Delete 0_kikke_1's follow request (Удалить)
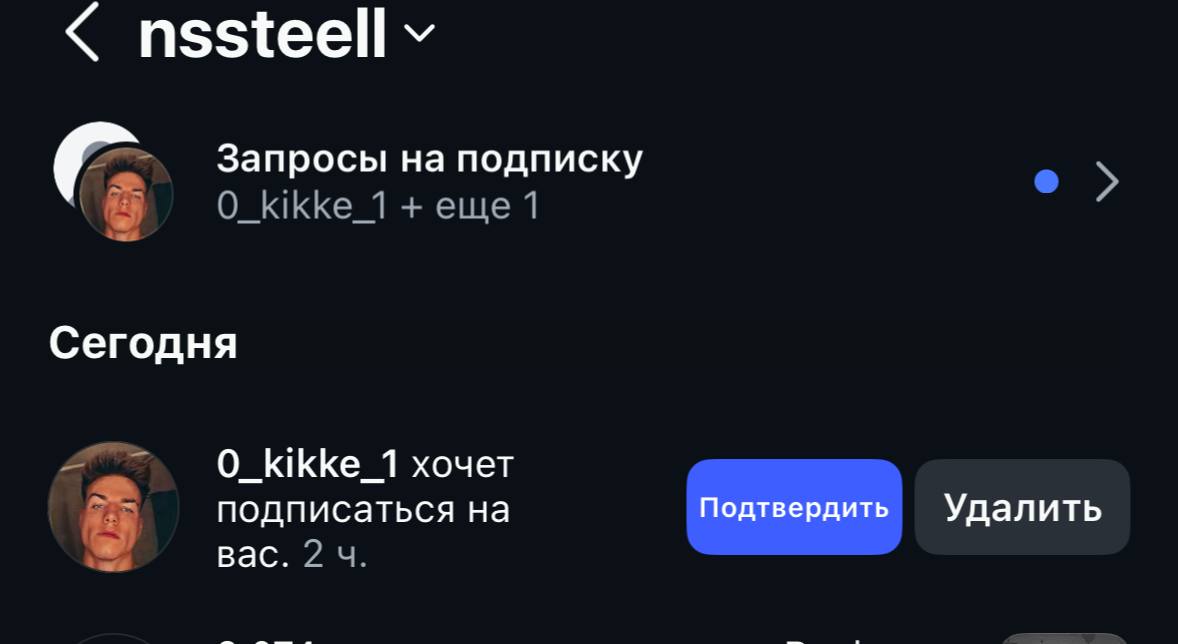 coord(1022,507)
